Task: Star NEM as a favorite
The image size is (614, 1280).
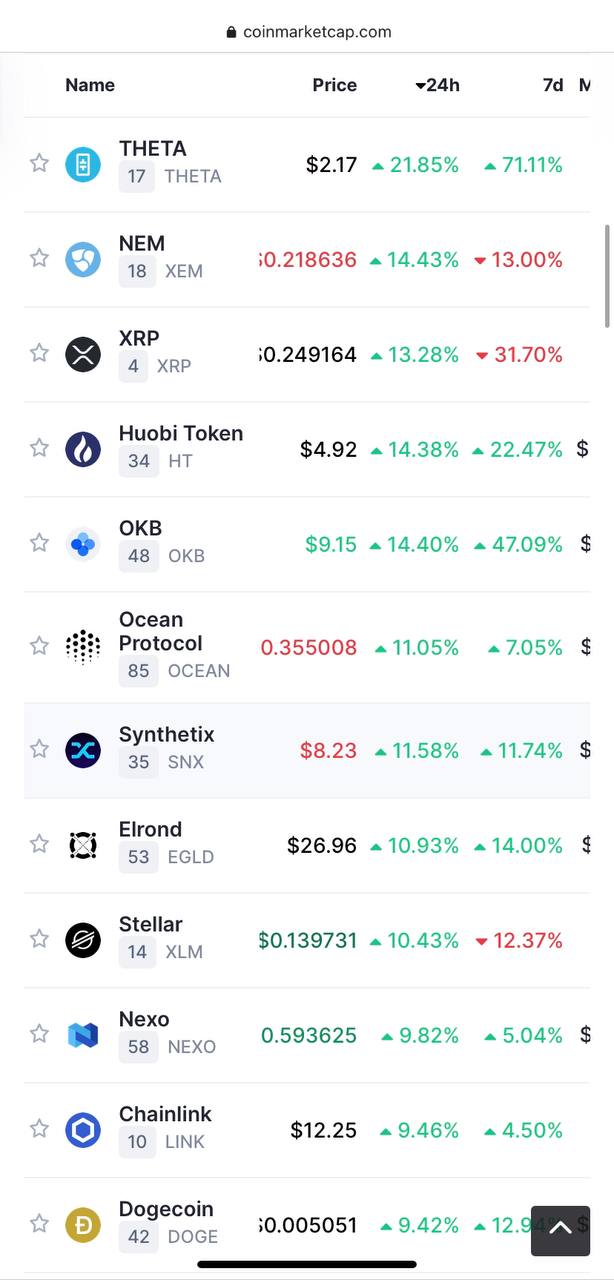Action: click(x=39, y=258)
